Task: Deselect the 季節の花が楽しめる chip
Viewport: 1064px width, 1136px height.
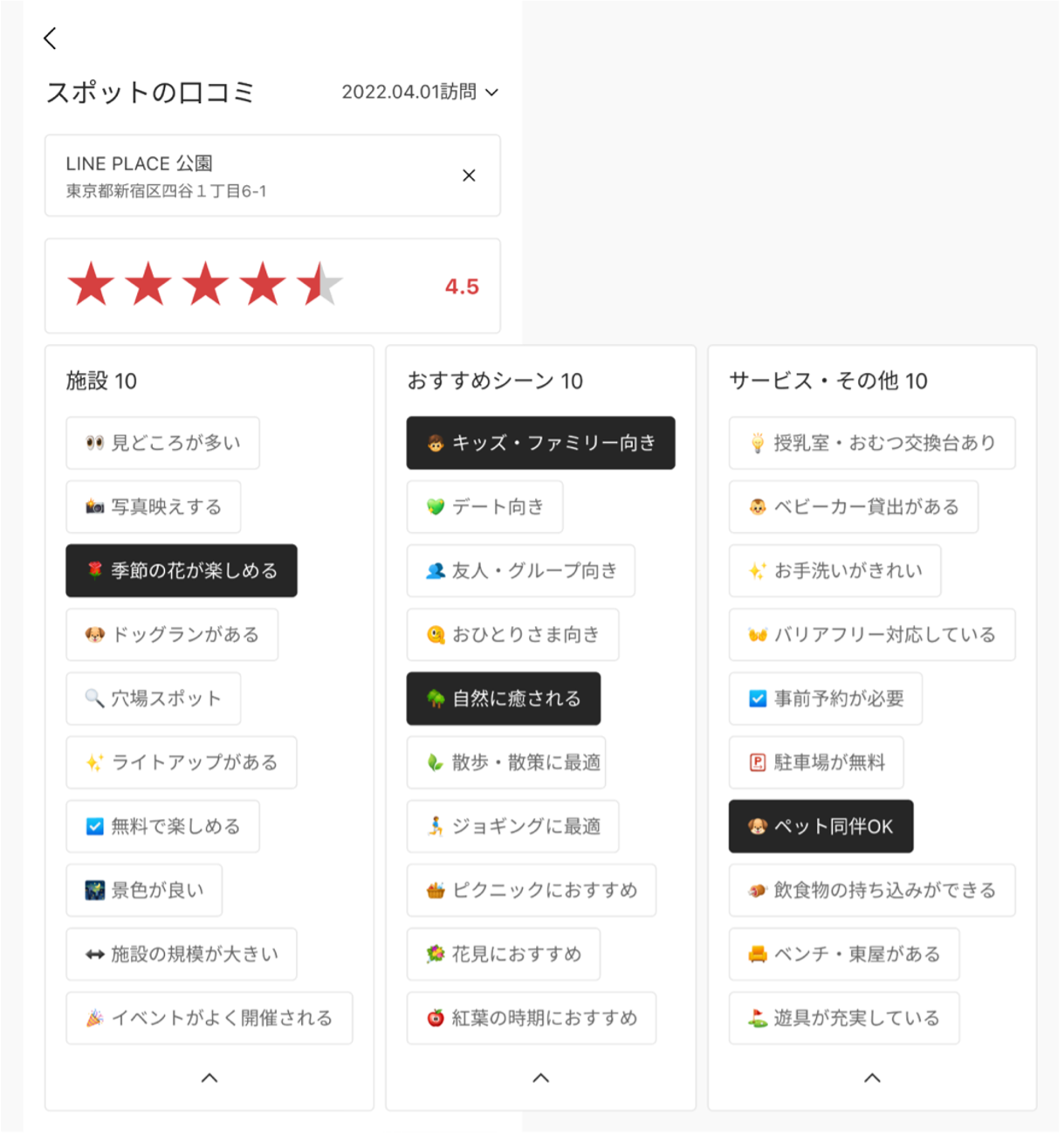Action: pos(182,571)
